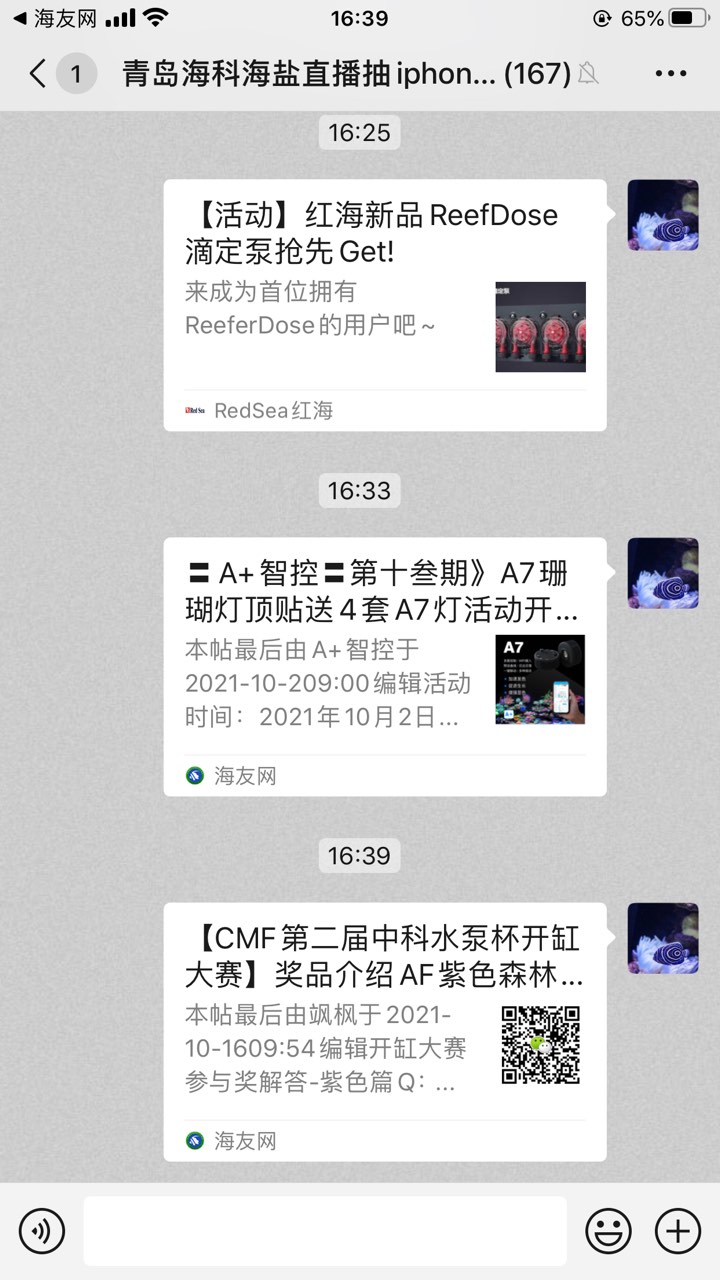Viewport: 720px width, 1280px height.
Task: Switch to voice message input
Action: 41,1230
